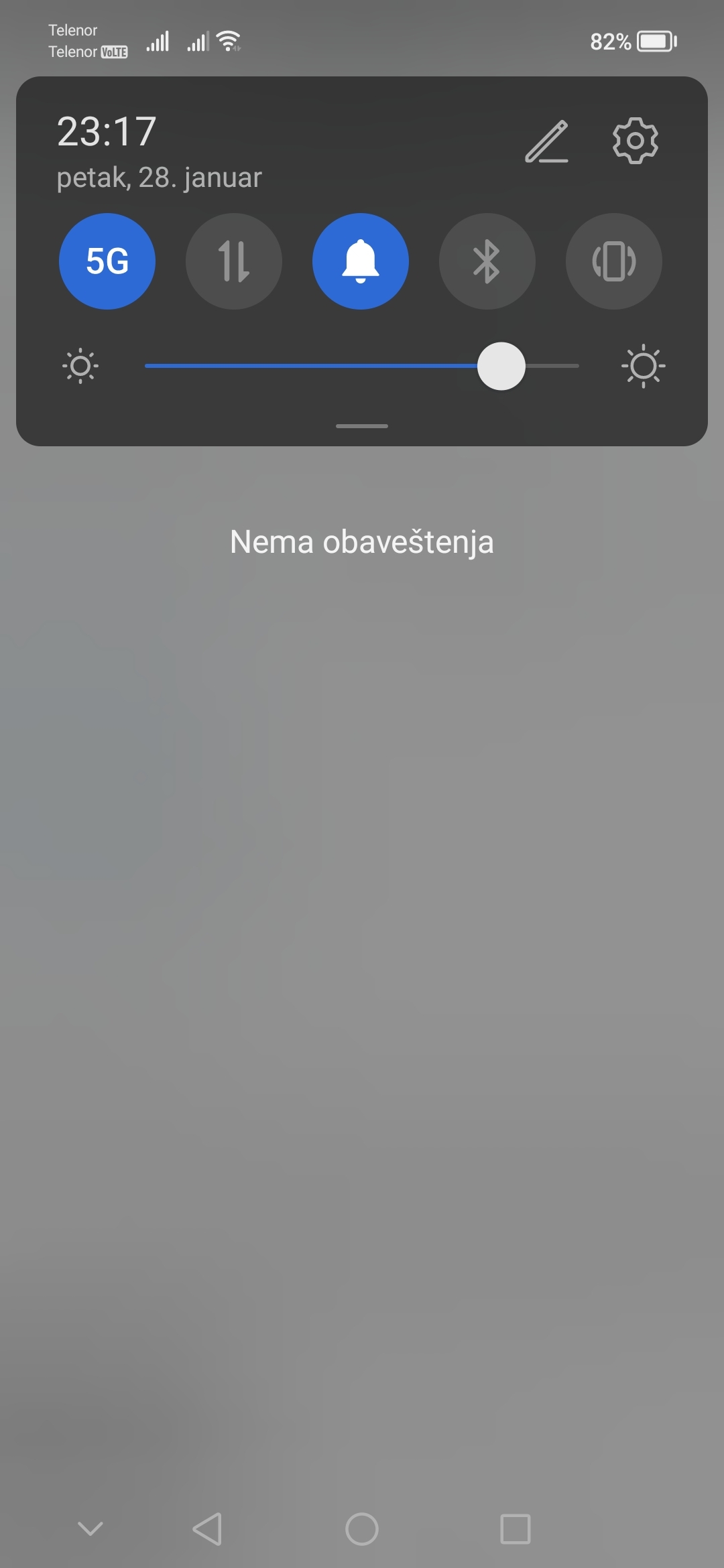The width and height of the screenshot is (724, 1568).
Task: Edit quick settings tiles with the pencil icon
Action: [546, 141]
